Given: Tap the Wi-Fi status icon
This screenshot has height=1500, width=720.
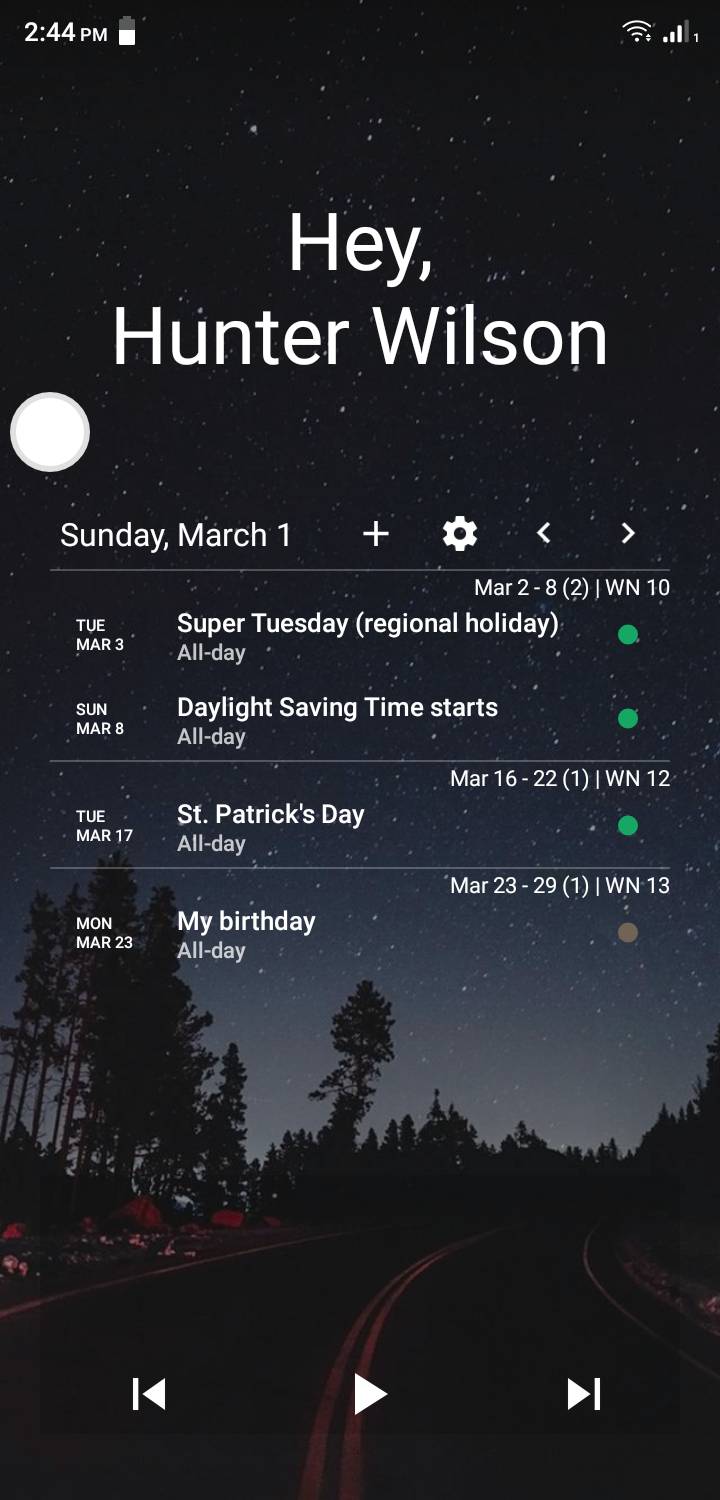Looking at the screenshot, I should (637, 30).
